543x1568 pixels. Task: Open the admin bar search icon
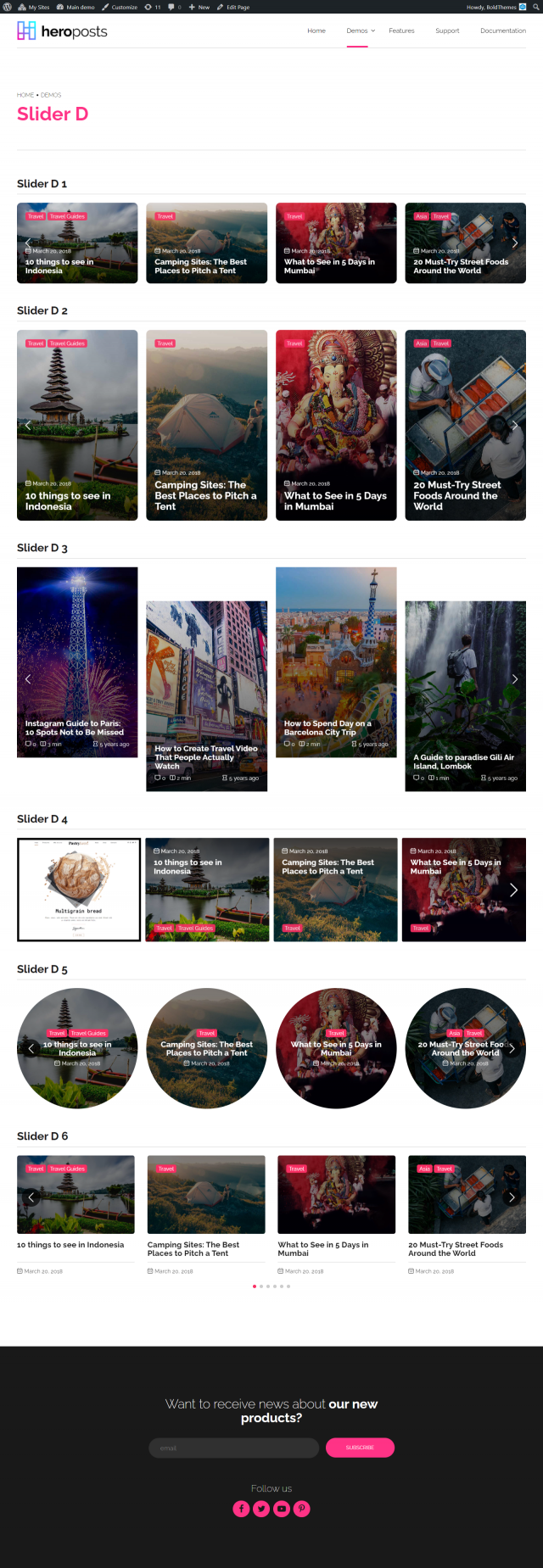(x=535, y=7)
